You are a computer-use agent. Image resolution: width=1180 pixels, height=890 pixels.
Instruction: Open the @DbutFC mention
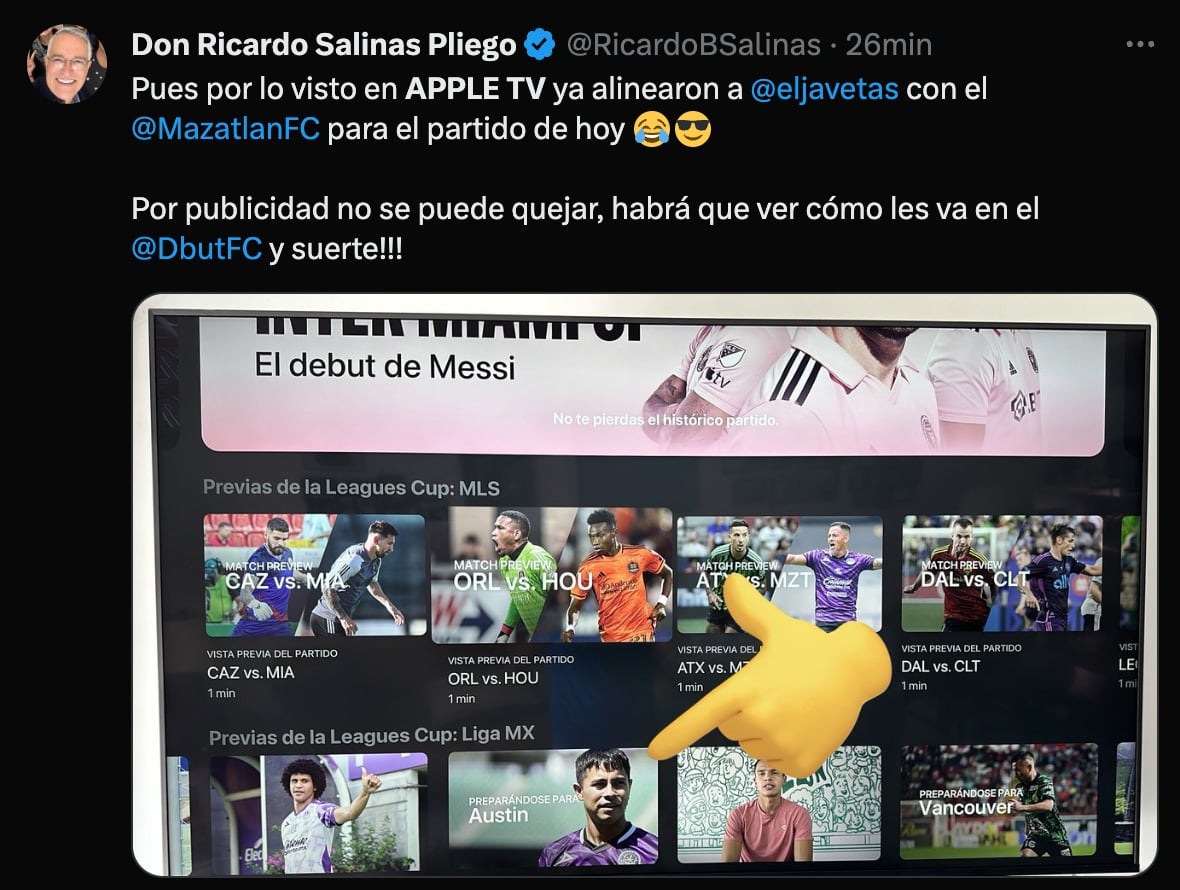(196, 249)
